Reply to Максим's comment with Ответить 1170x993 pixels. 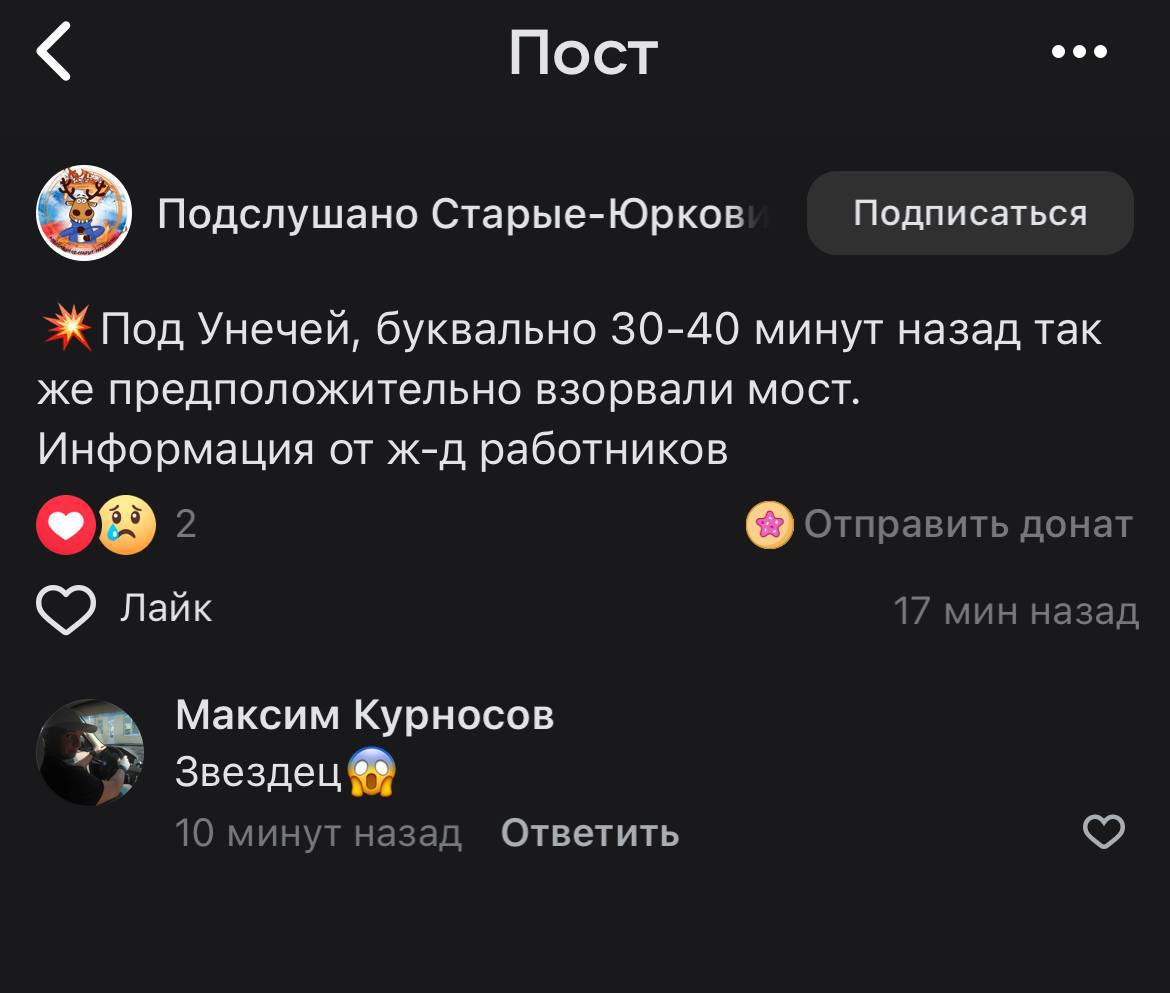[589, 832]
